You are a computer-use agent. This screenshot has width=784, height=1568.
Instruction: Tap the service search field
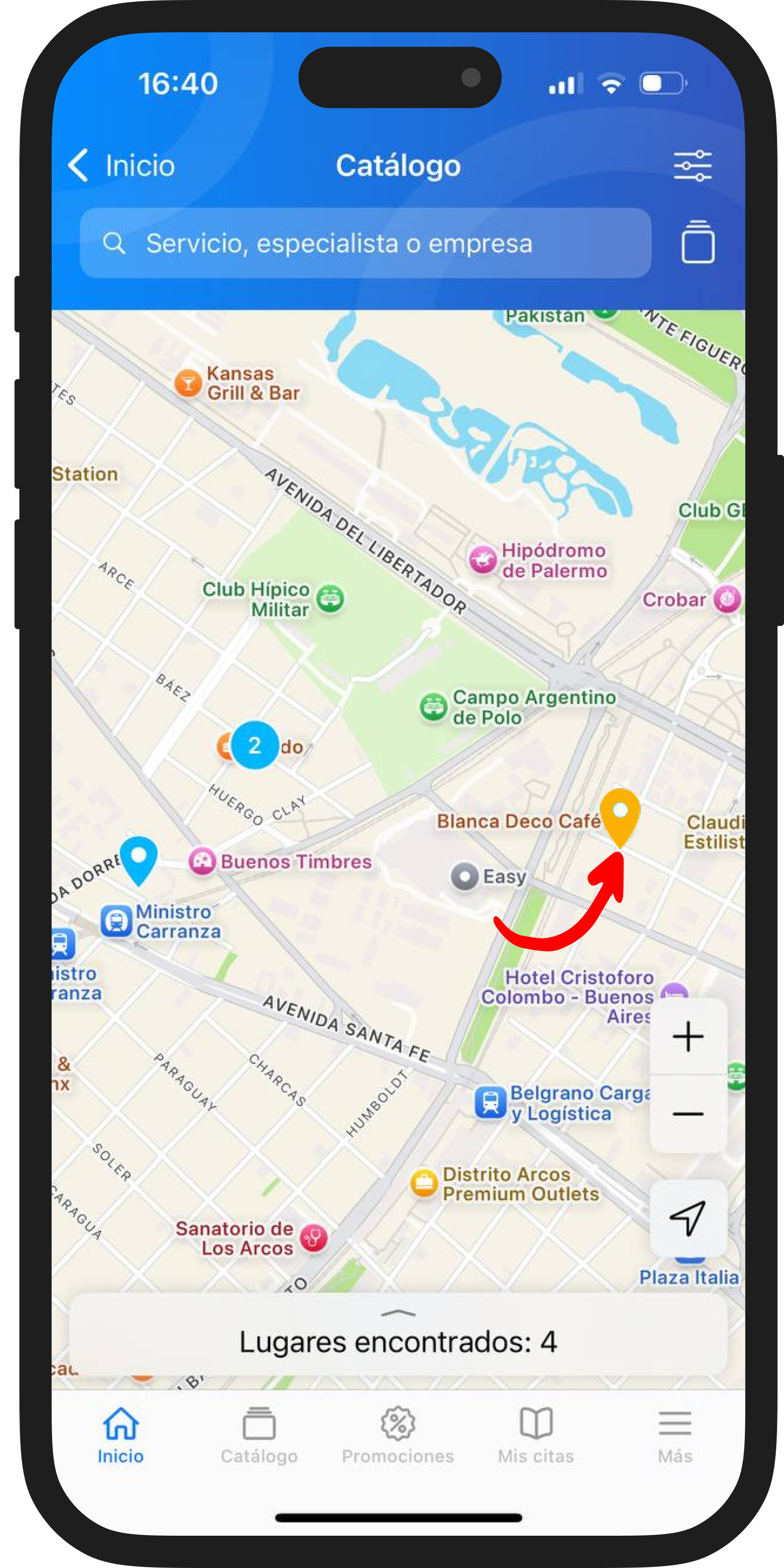pyautogui.click(x=365, y=243)
